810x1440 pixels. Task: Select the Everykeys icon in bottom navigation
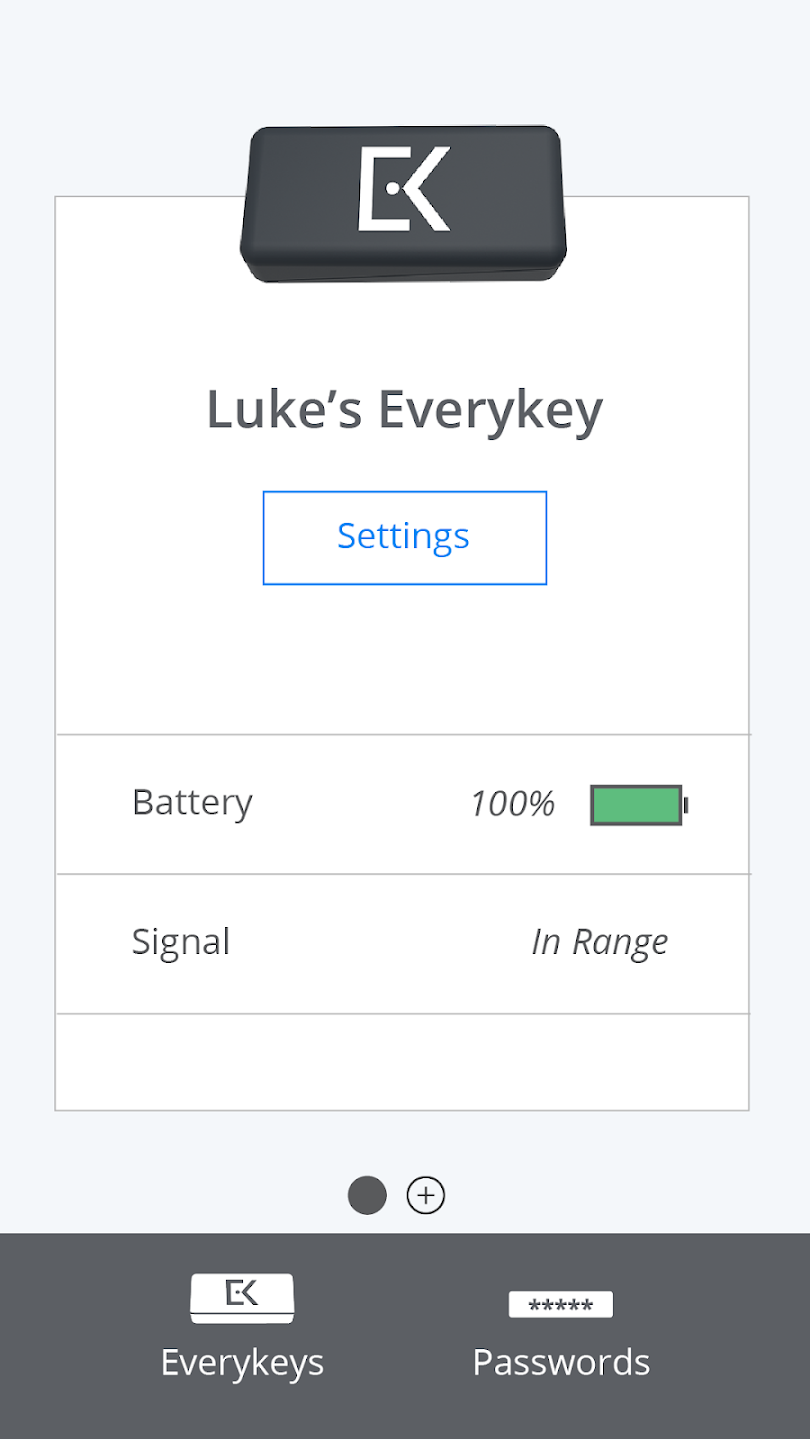click(241, 1297)
